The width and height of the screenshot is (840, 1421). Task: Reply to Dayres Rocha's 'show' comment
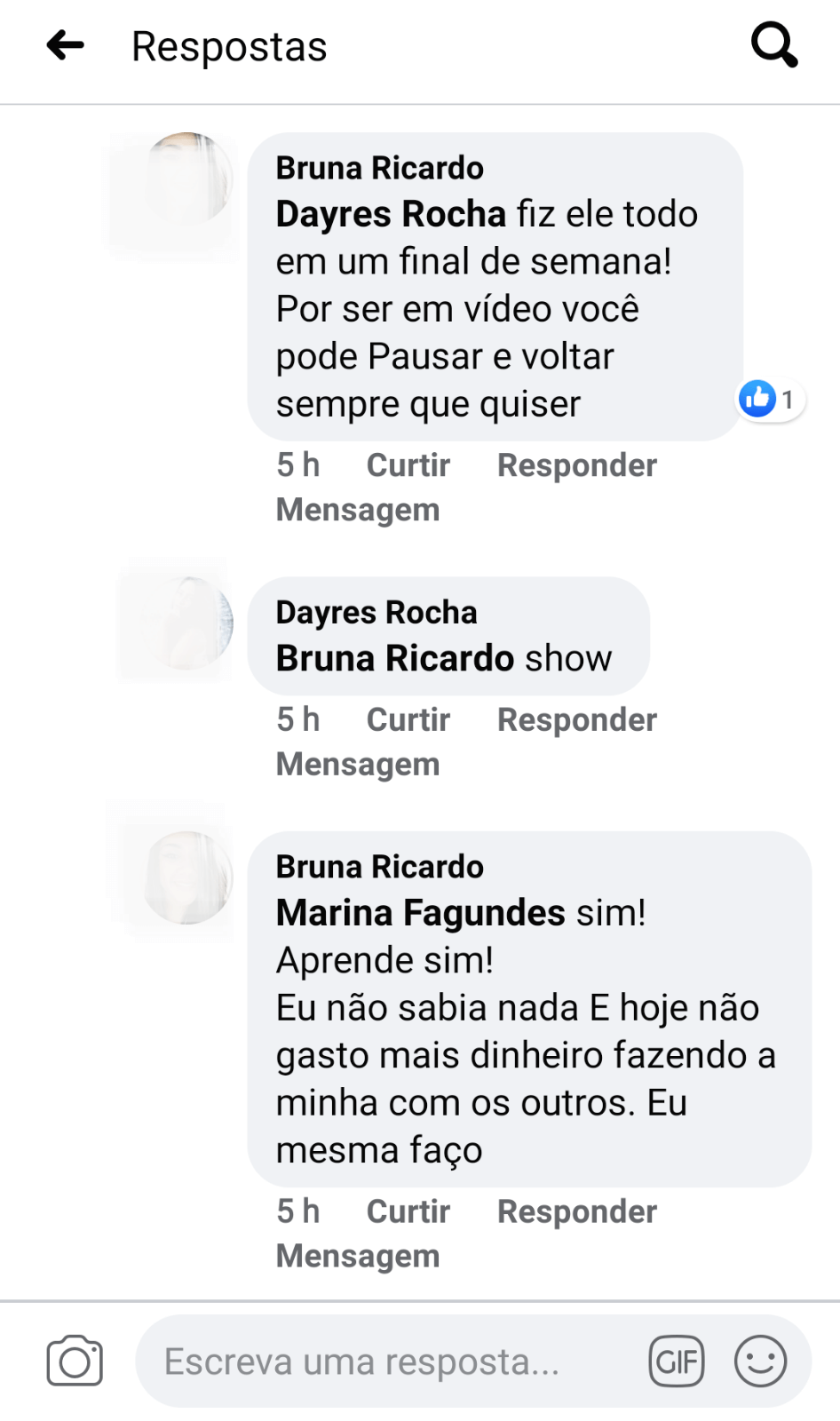[x=576, y=719]
